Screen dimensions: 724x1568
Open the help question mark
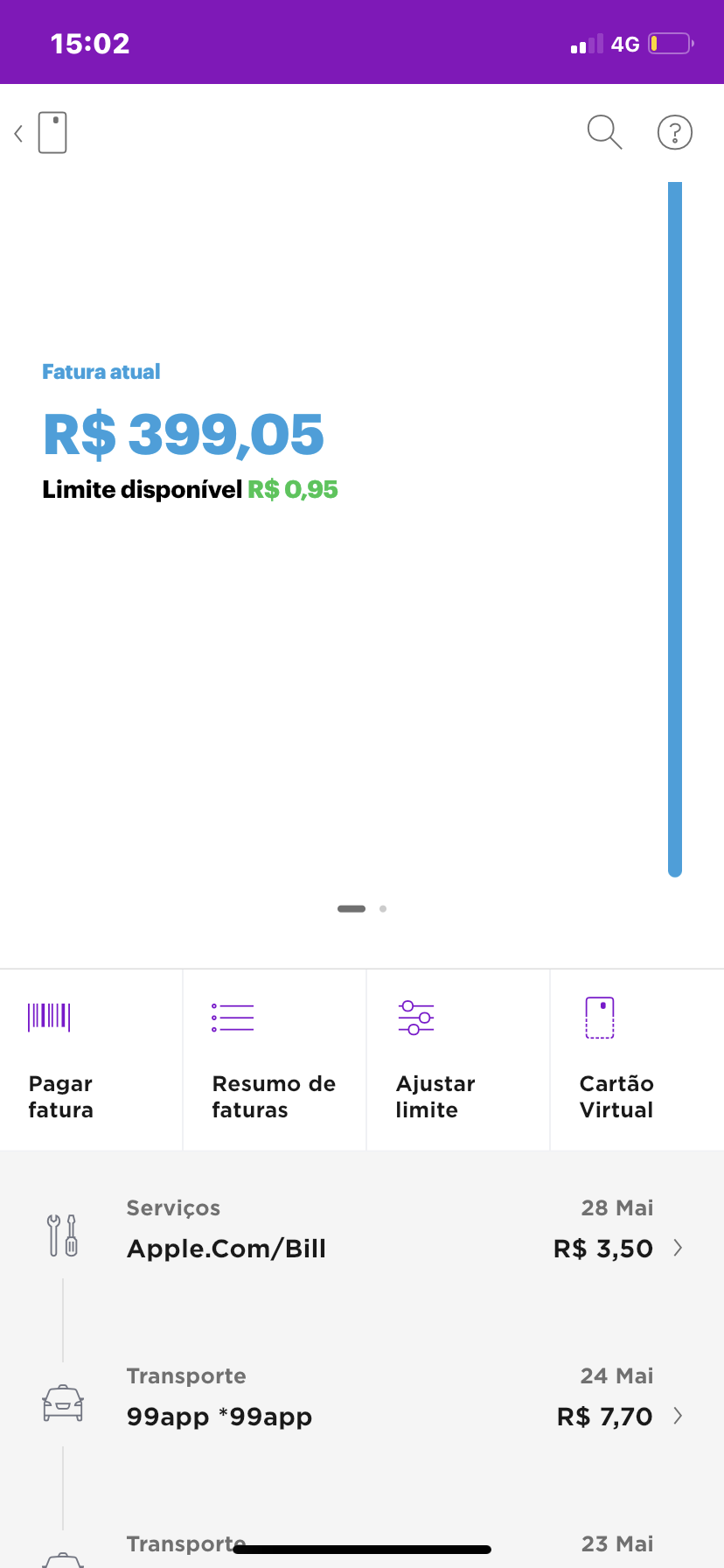pos(674,133)
